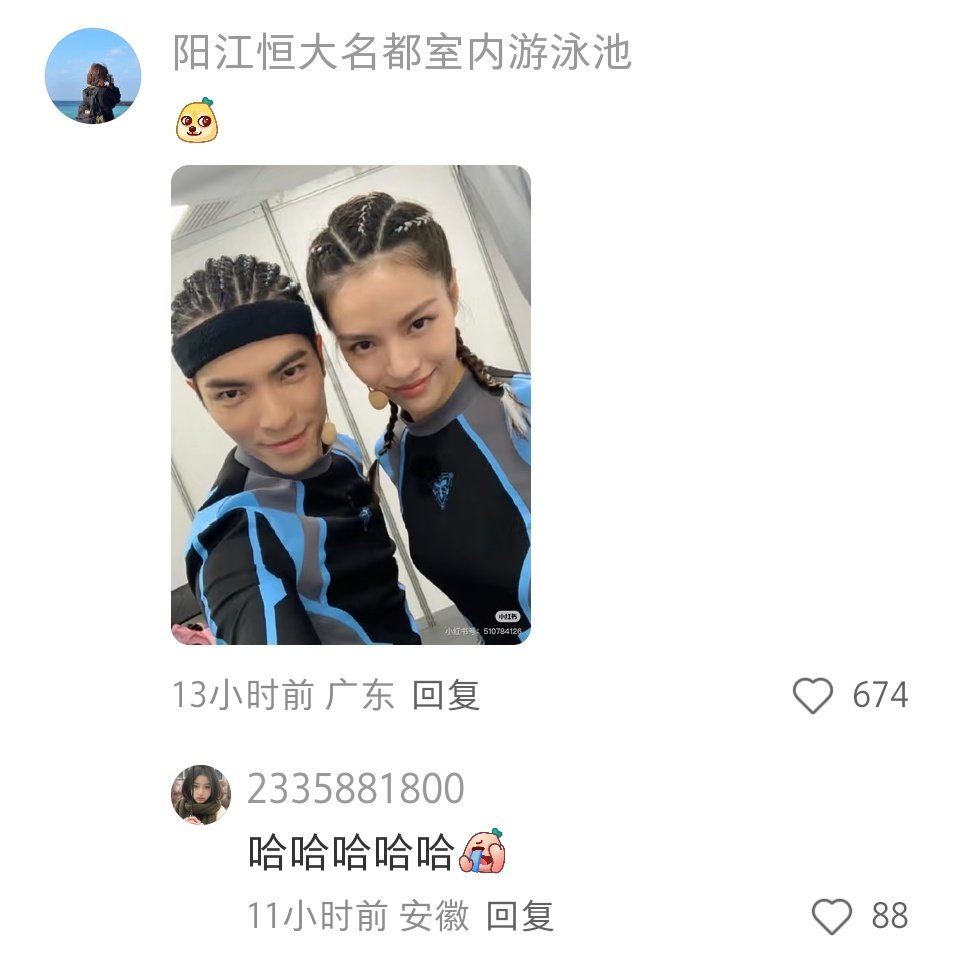Open the username 阳江恒大名都室内游泳池
Image resolution: width=969 pixels, height=979 pixels.
402,53
